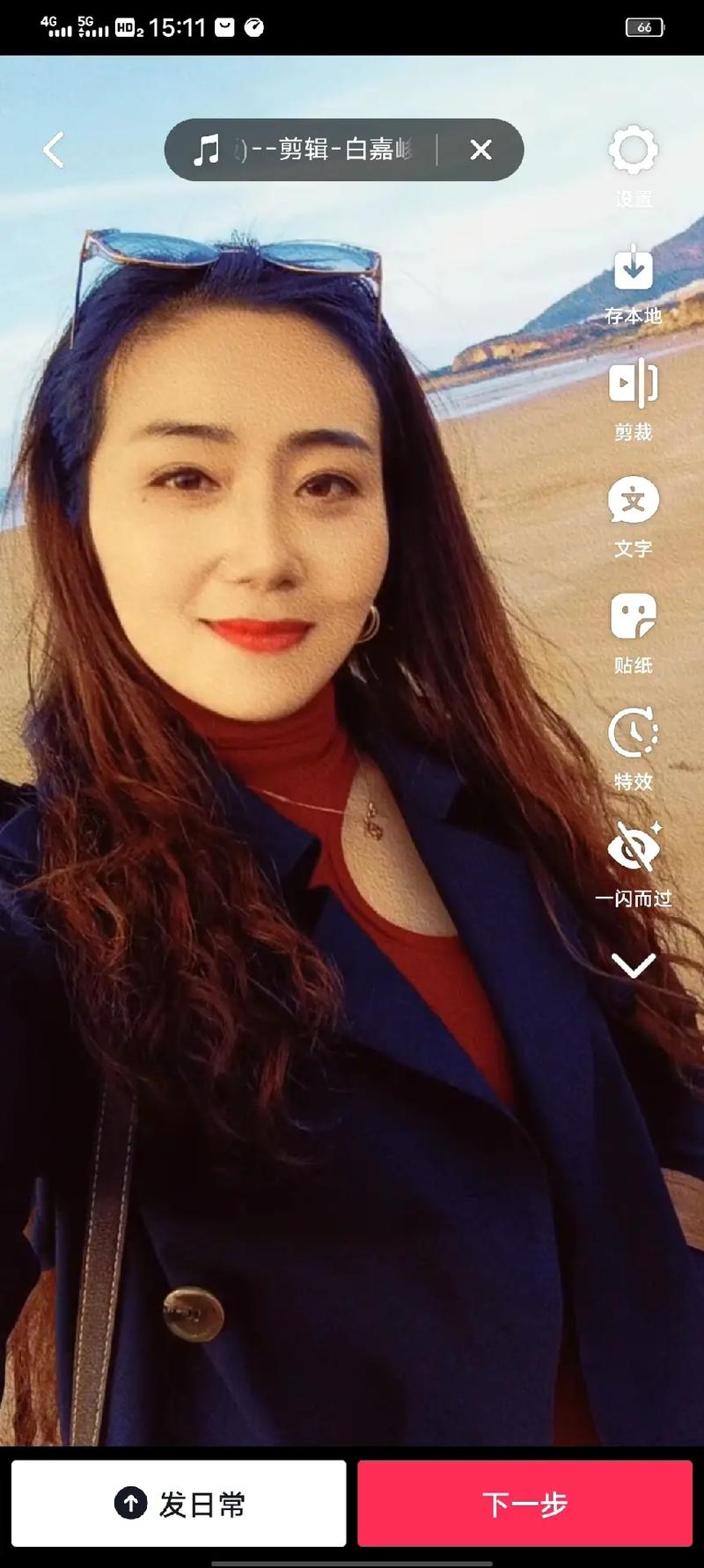Expand more tools with the down chevron
This screenshot has height=1568, width=704.
pyautogui.click(x=633, y=965)
